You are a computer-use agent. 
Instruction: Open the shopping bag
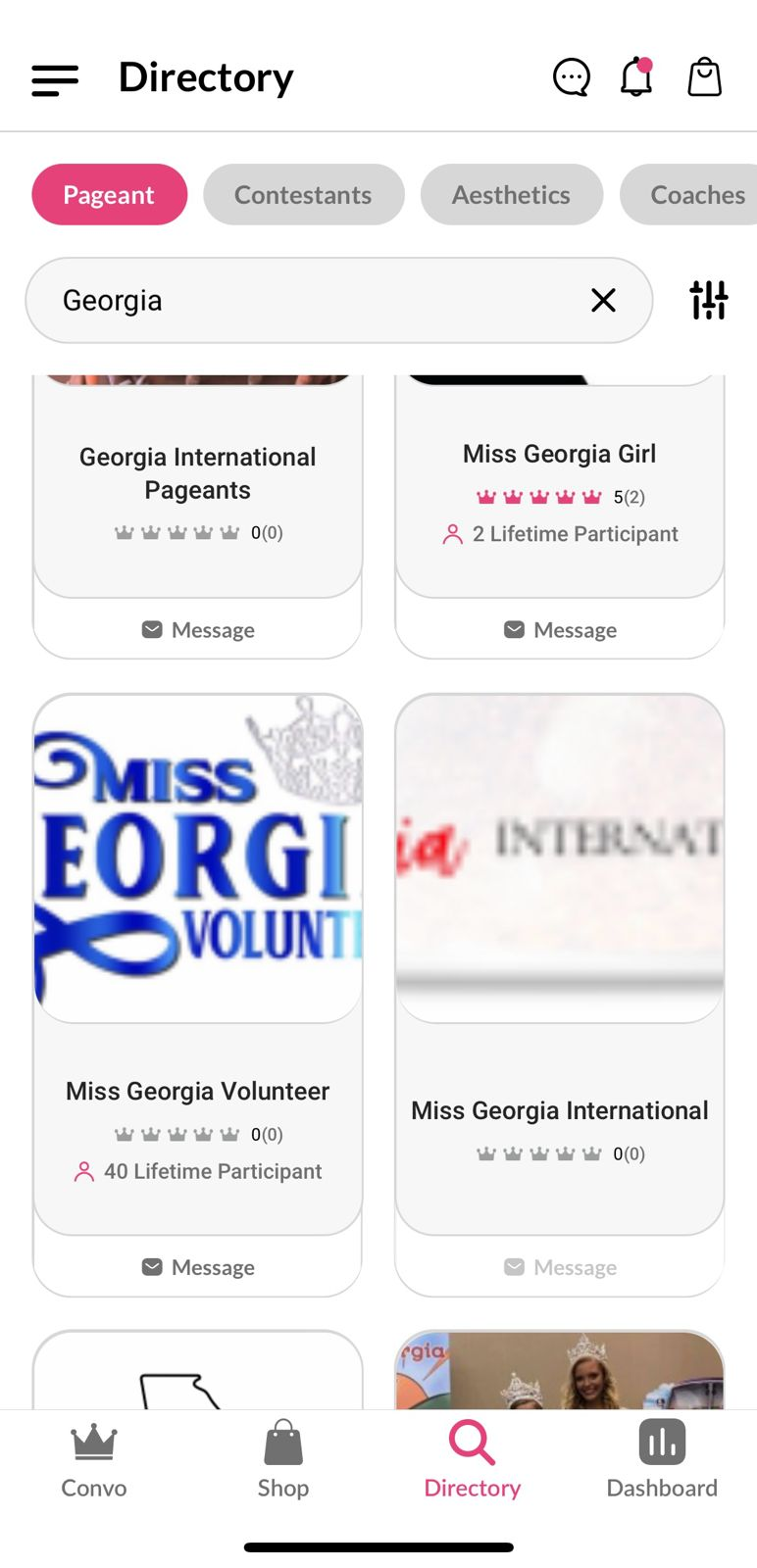tap(704, 77)
